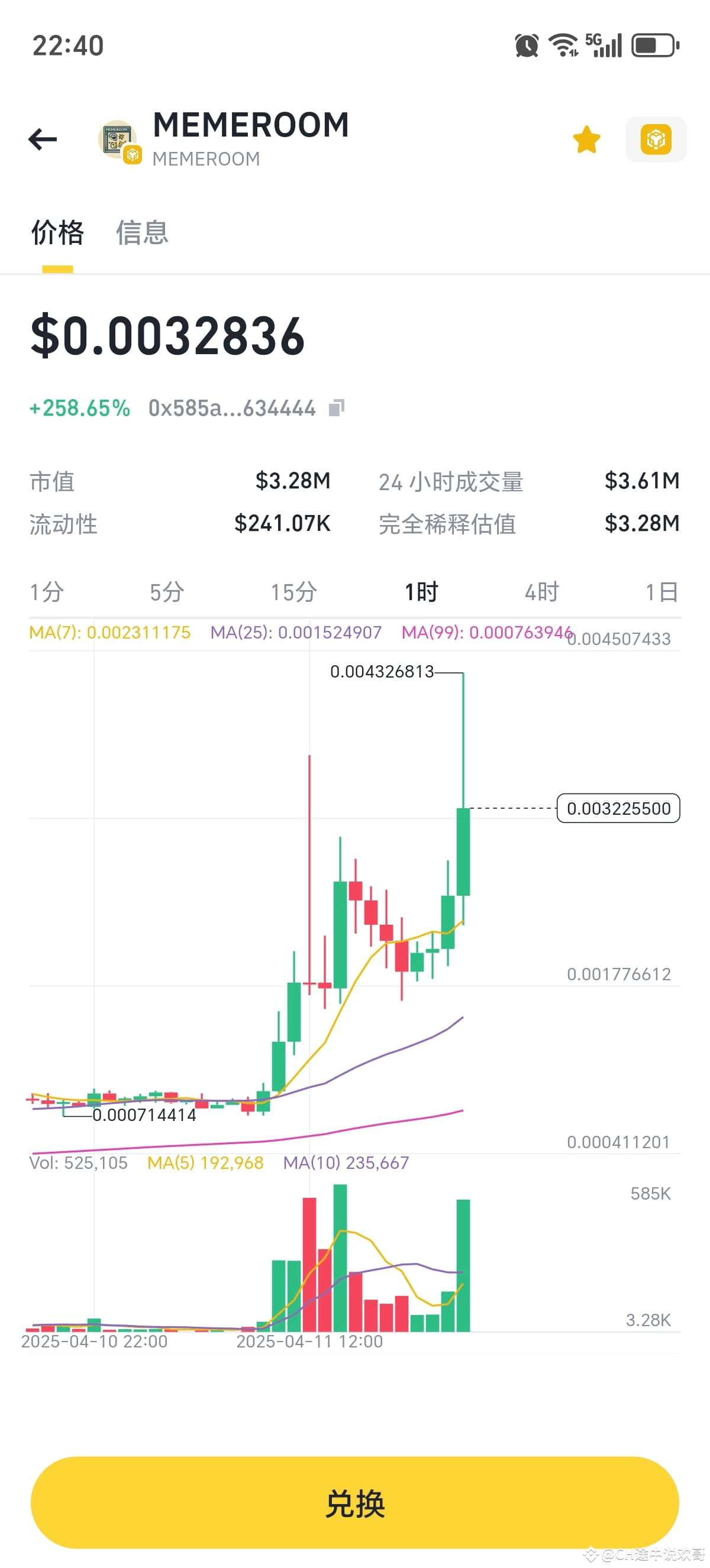Copy the contract address 0x585a...634444
Screen dimensions: 710x1568
(x=337, y=408)
